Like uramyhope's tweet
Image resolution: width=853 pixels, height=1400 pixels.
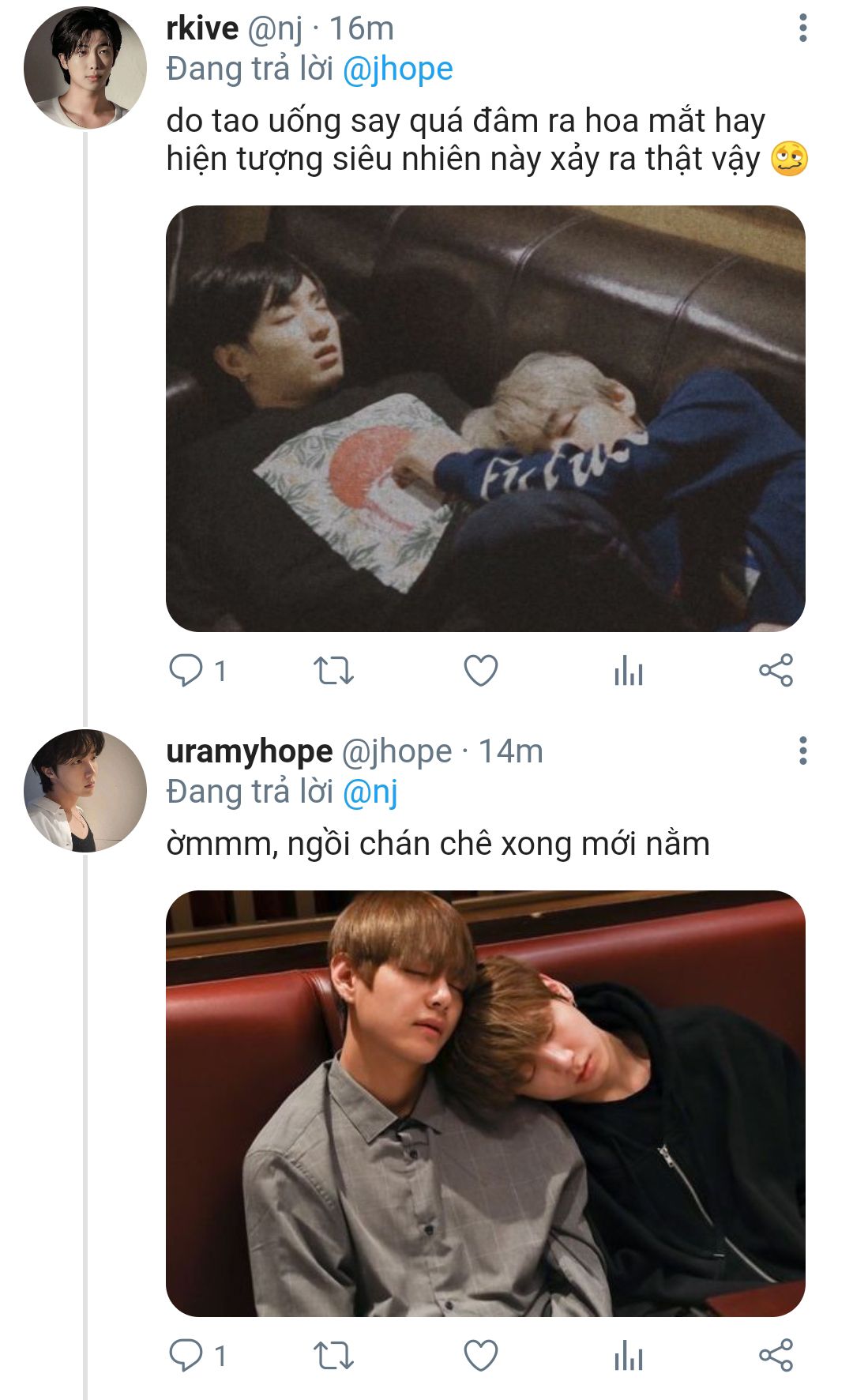click(480, 1356)
